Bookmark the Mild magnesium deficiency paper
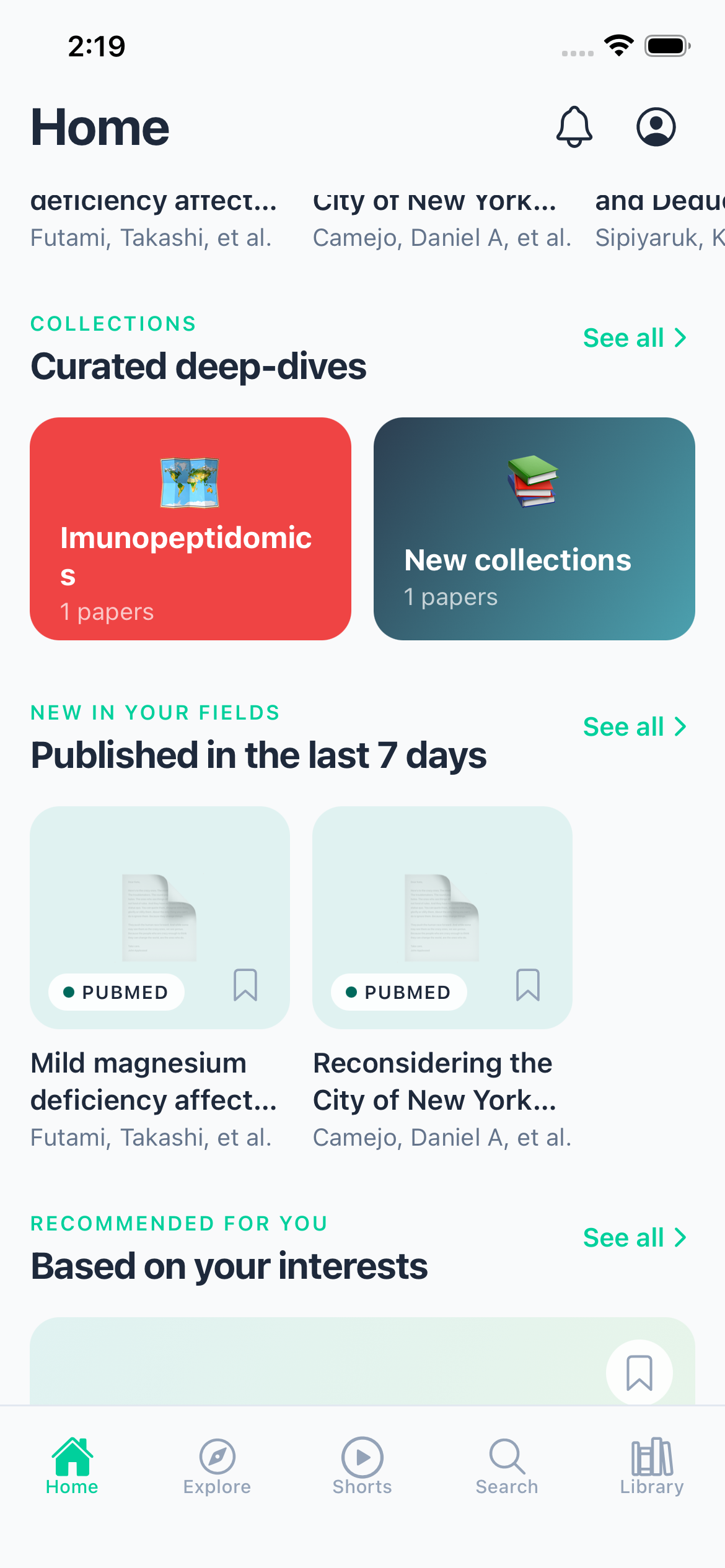 click(245, 985)
